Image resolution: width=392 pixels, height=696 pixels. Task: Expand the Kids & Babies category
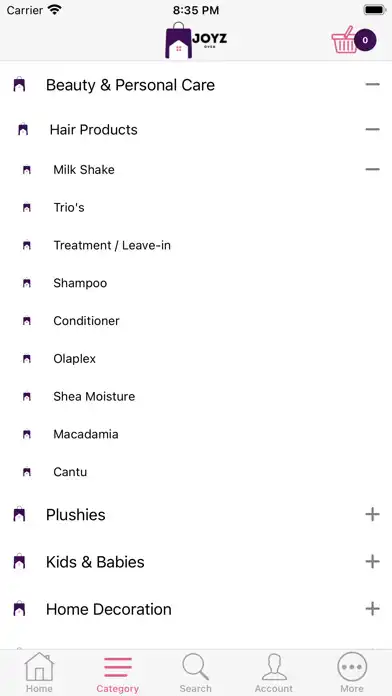tap(372, 562)
